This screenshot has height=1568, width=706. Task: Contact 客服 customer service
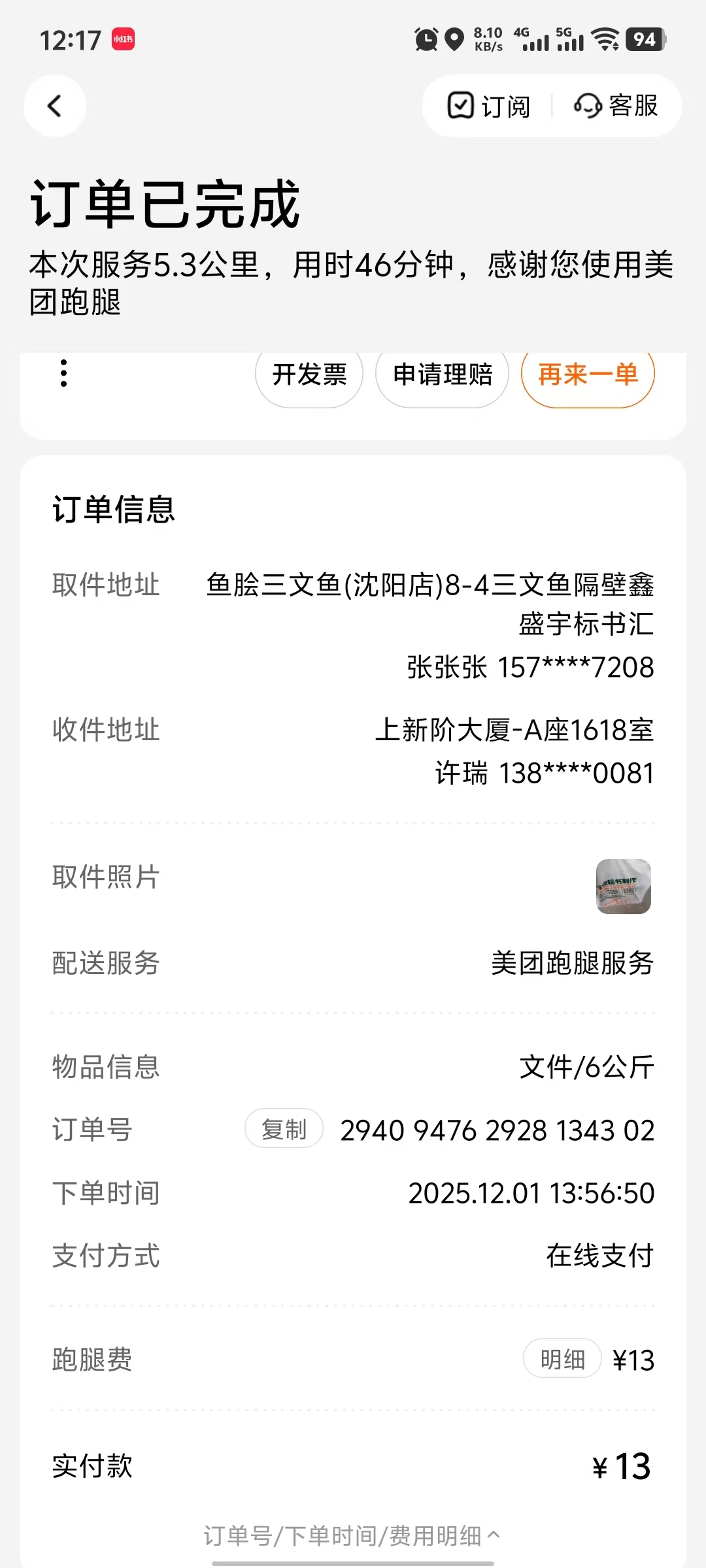(616, 106)
